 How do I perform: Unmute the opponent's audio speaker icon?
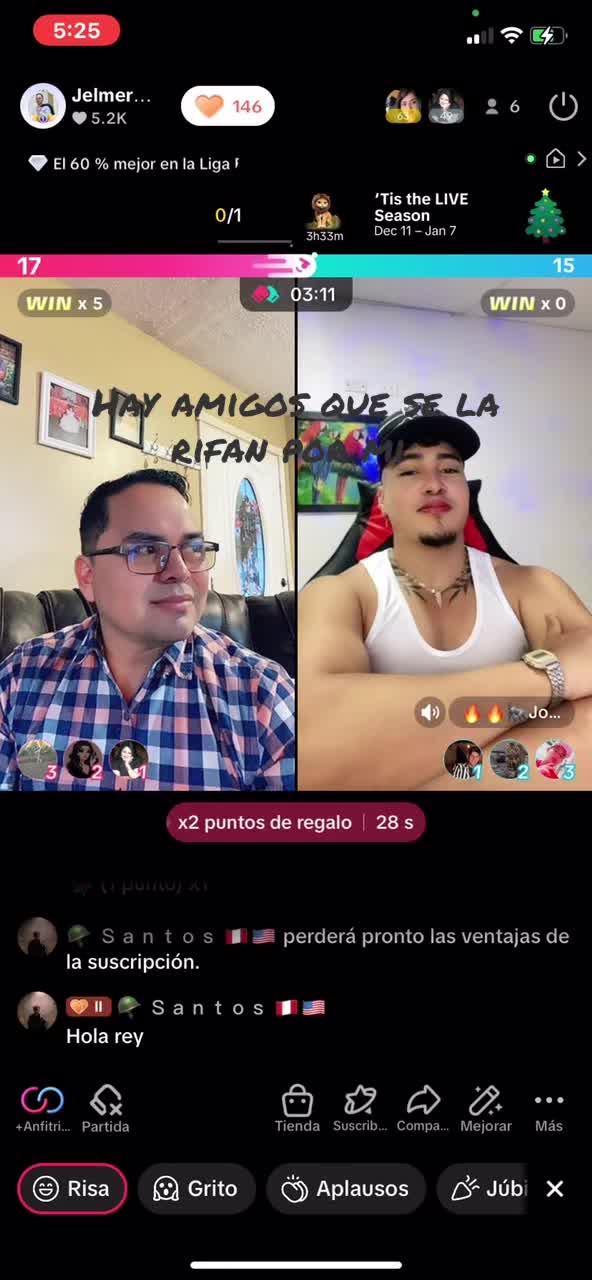(430, 712)
